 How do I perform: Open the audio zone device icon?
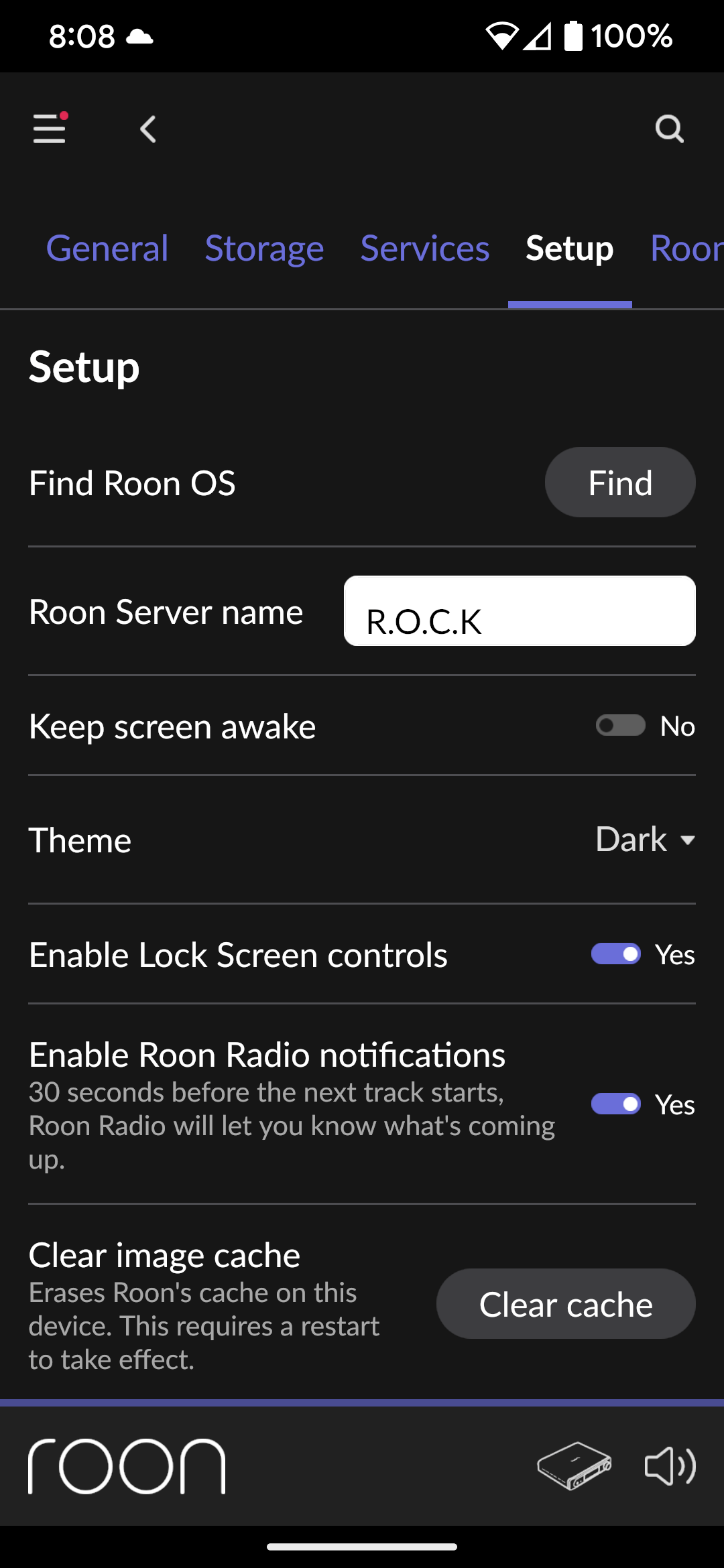(575, 1465)
